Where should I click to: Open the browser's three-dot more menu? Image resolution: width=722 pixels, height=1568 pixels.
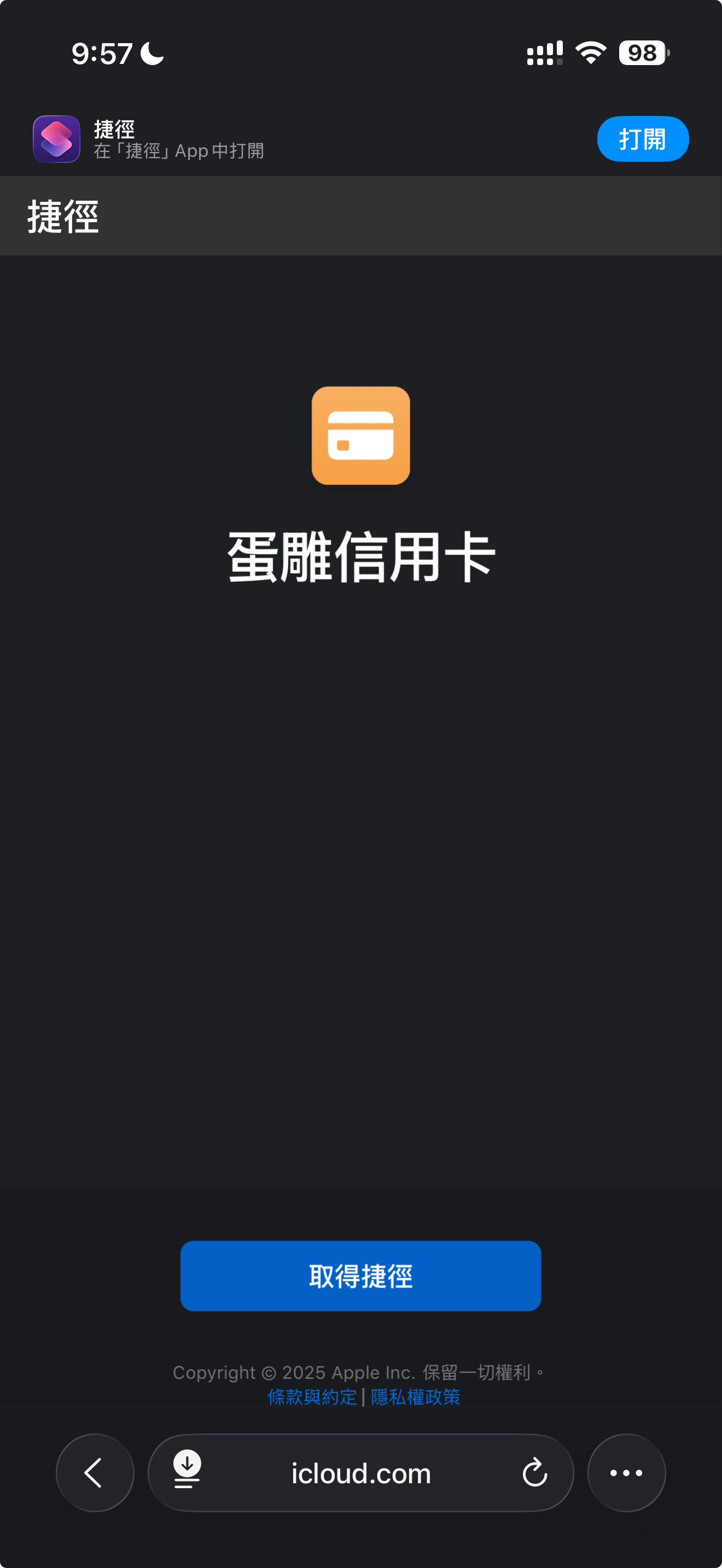coord(626,1472)
